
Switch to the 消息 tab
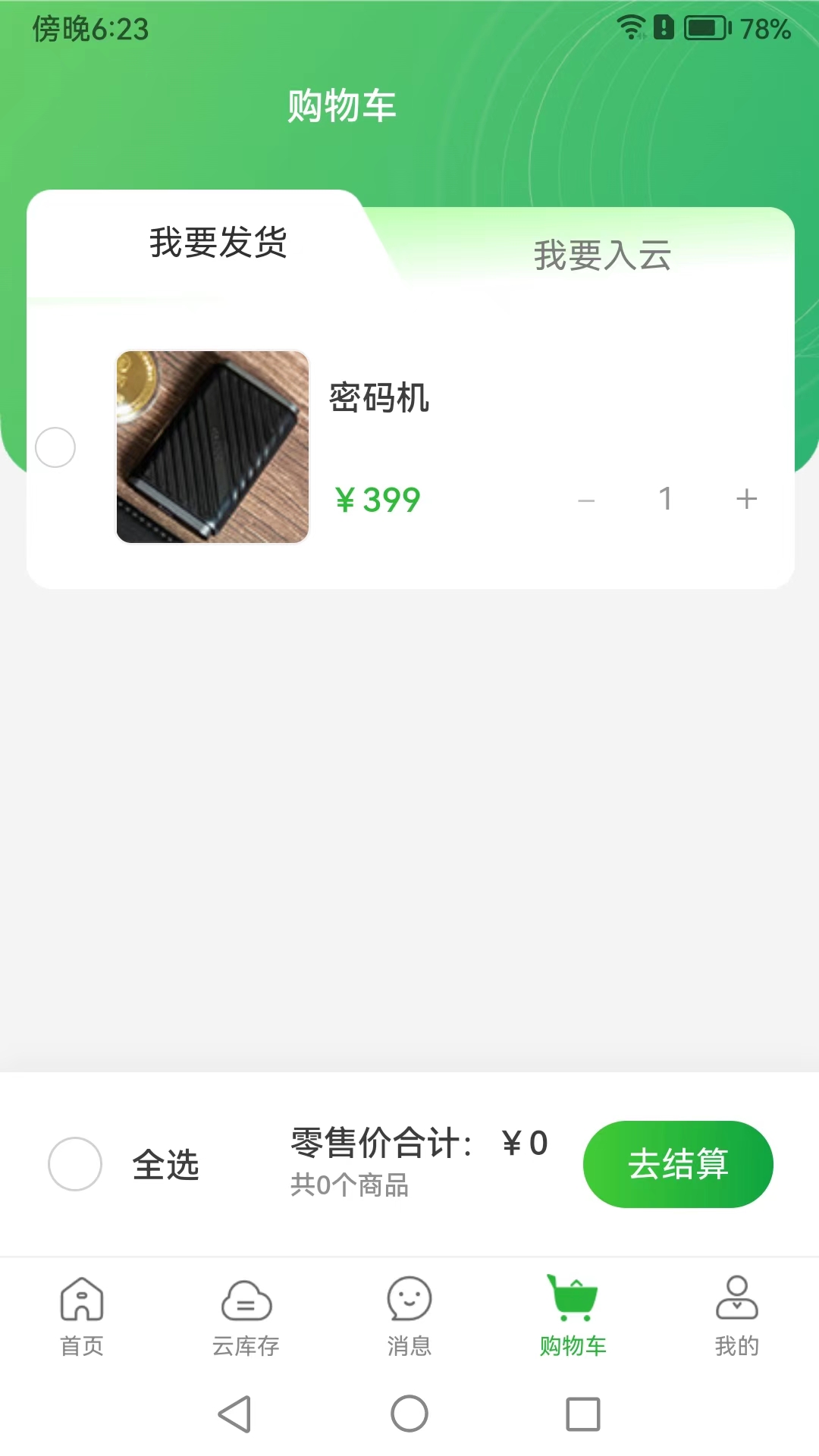(x=409, y=1317)
